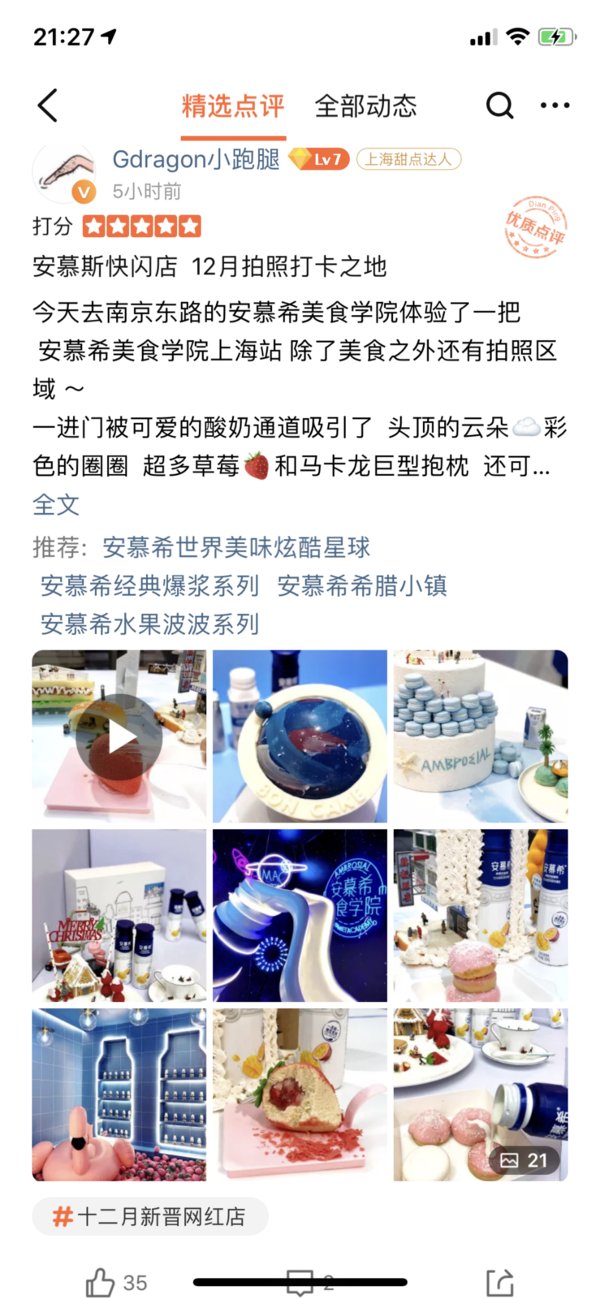
Task: Open the neon 安慕希美食学院 sign photo
Action: 299,915
